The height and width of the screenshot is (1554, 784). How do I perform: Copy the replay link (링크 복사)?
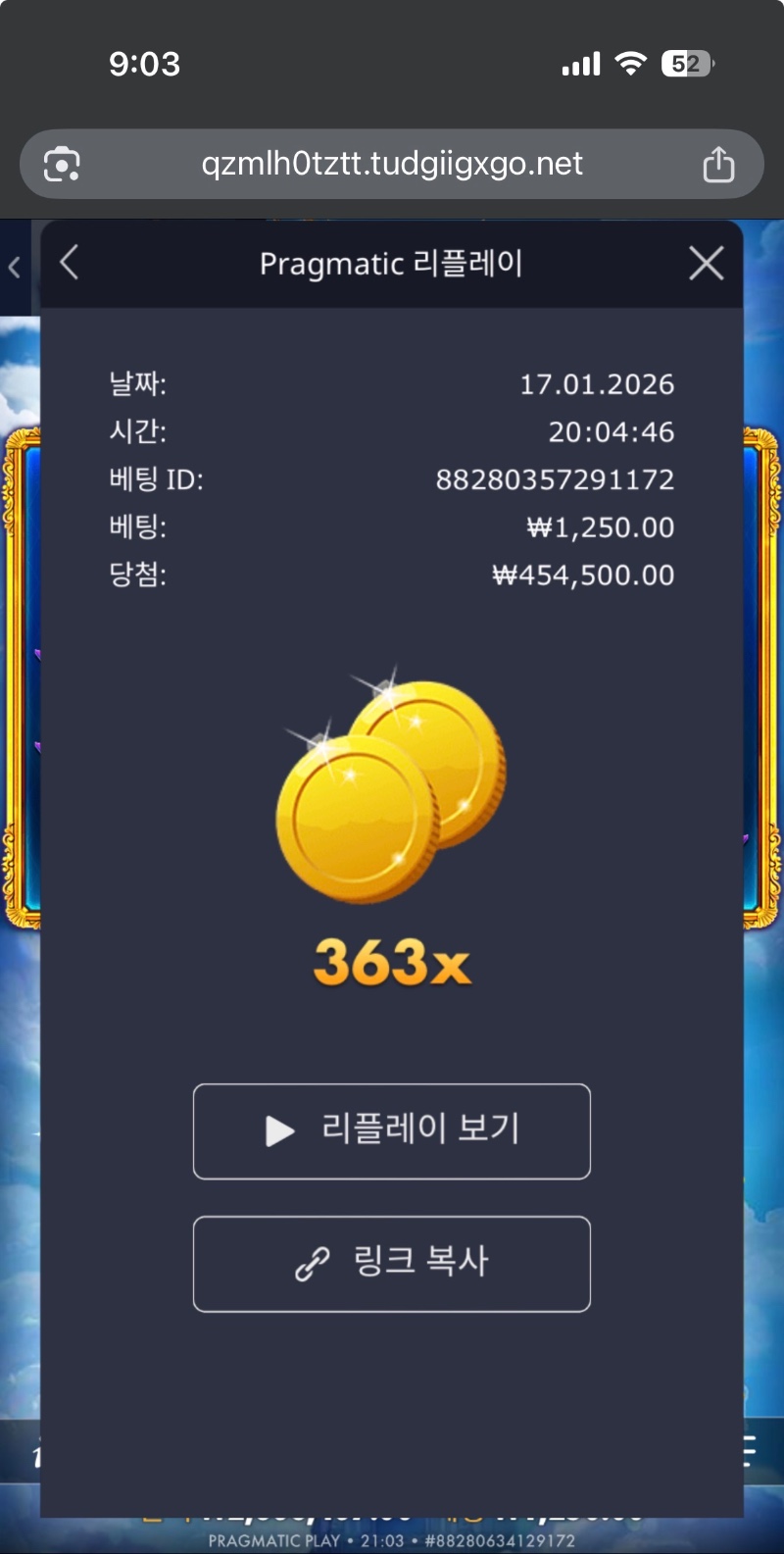point(392,1263)
